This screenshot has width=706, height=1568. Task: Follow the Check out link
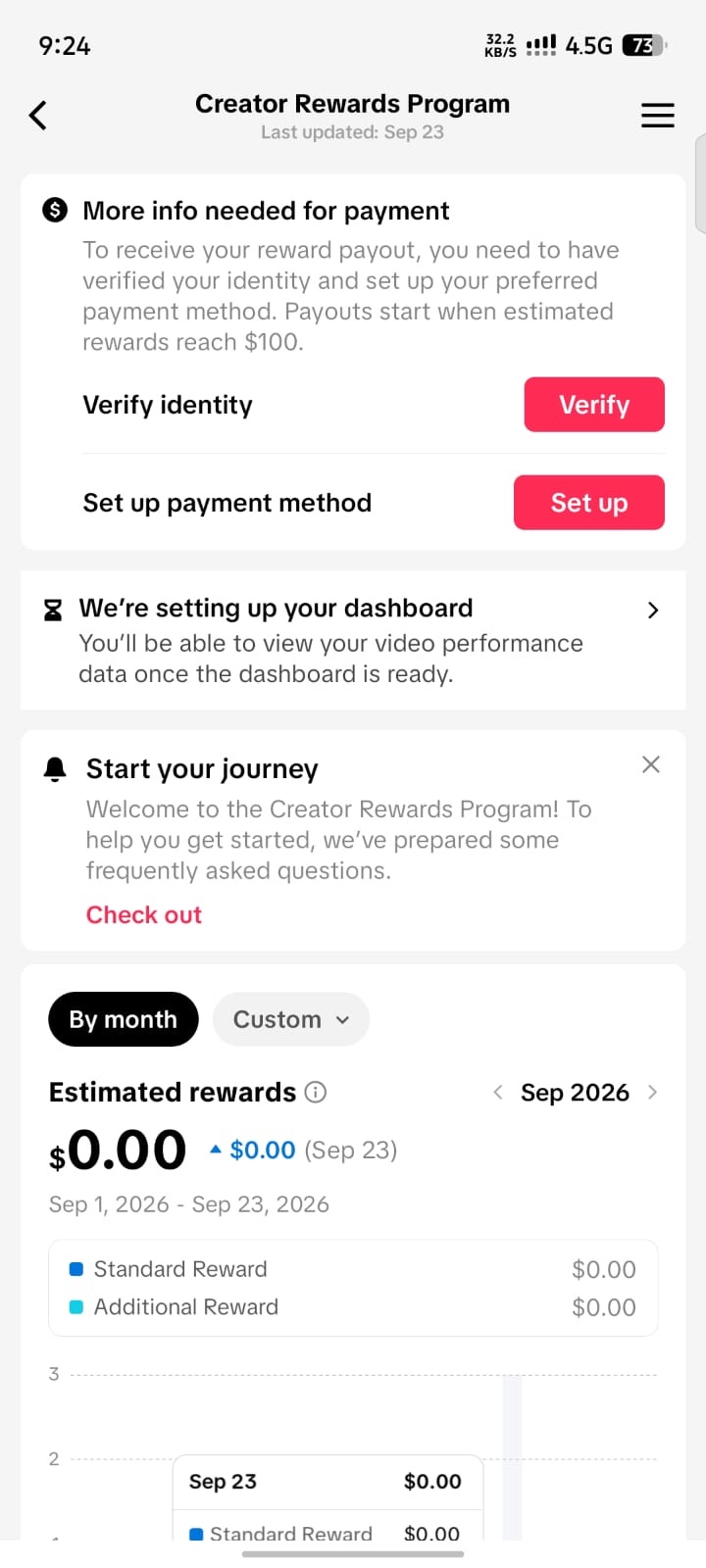click(x=144, y=914)
